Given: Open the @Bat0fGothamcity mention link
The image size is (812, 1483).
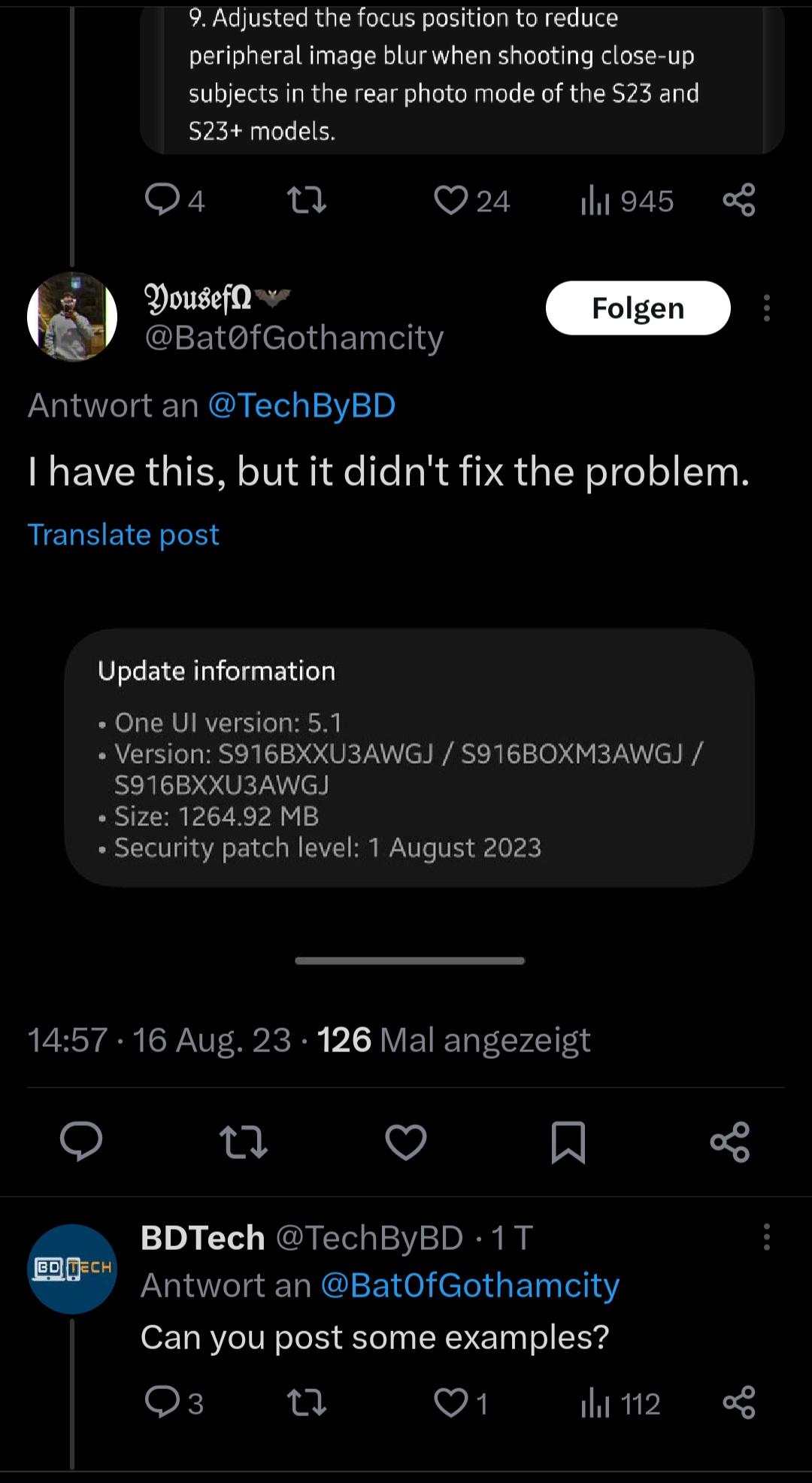Looking at the screenshot, I should coord(470,1285).
